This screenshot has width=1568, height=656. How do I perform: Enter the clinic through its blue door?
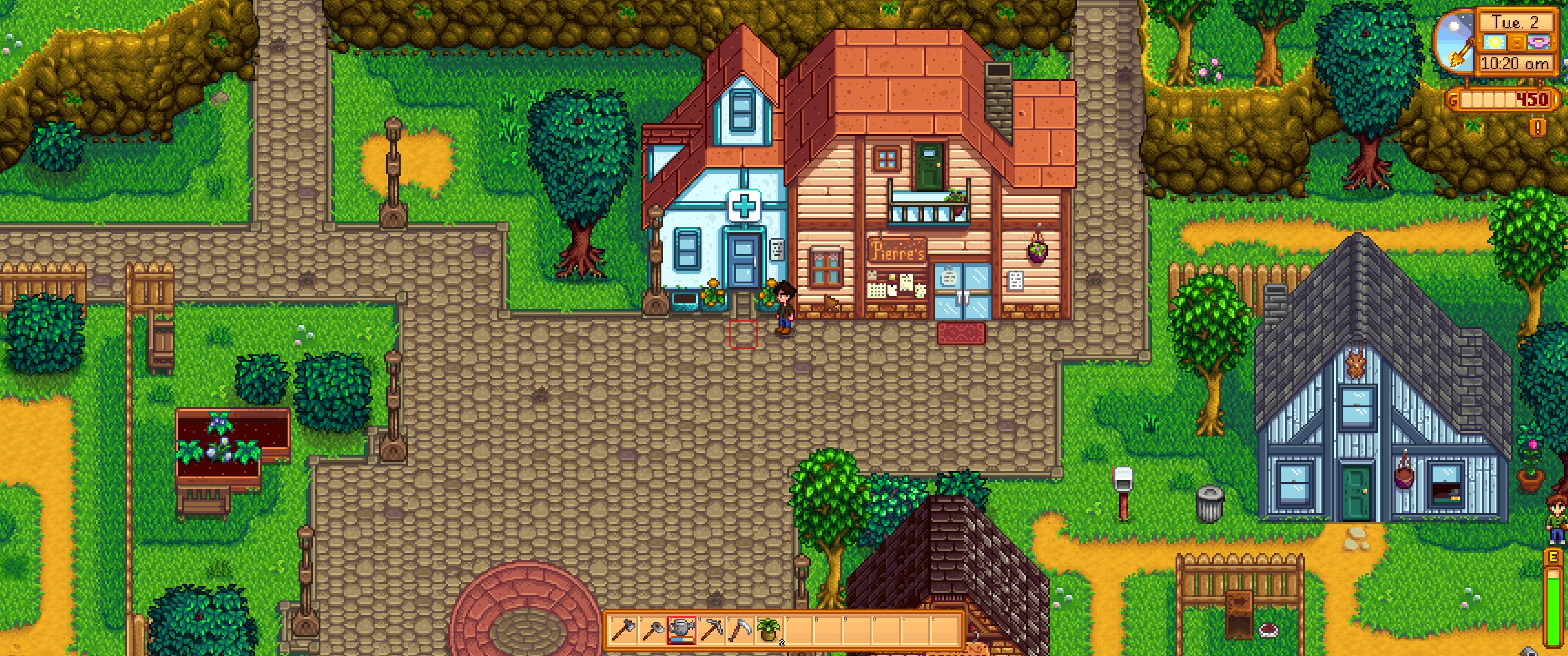tap(743, 261)
